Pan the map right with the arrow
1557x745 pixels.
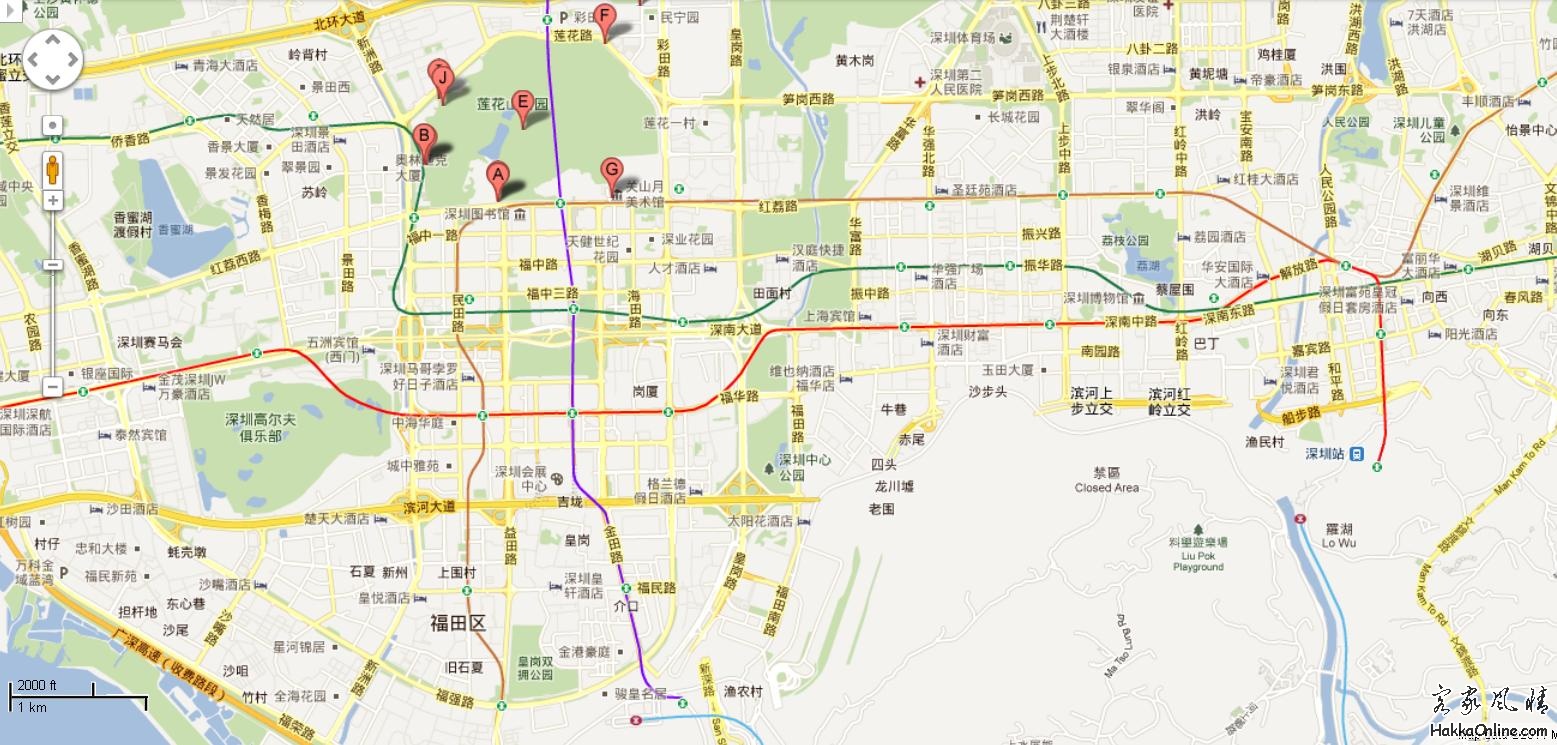70,59
